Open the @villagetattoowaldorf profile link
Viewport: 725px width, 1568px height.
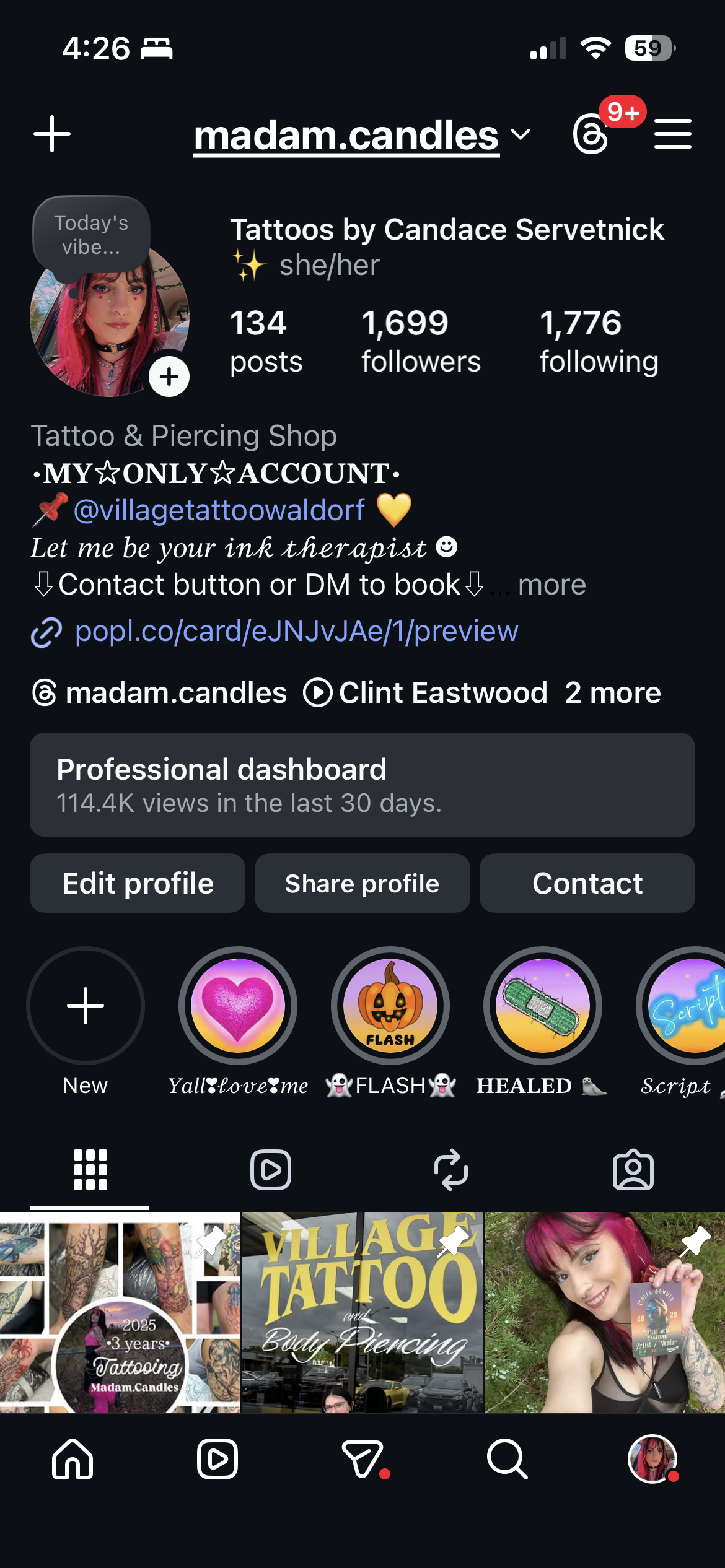219,510
